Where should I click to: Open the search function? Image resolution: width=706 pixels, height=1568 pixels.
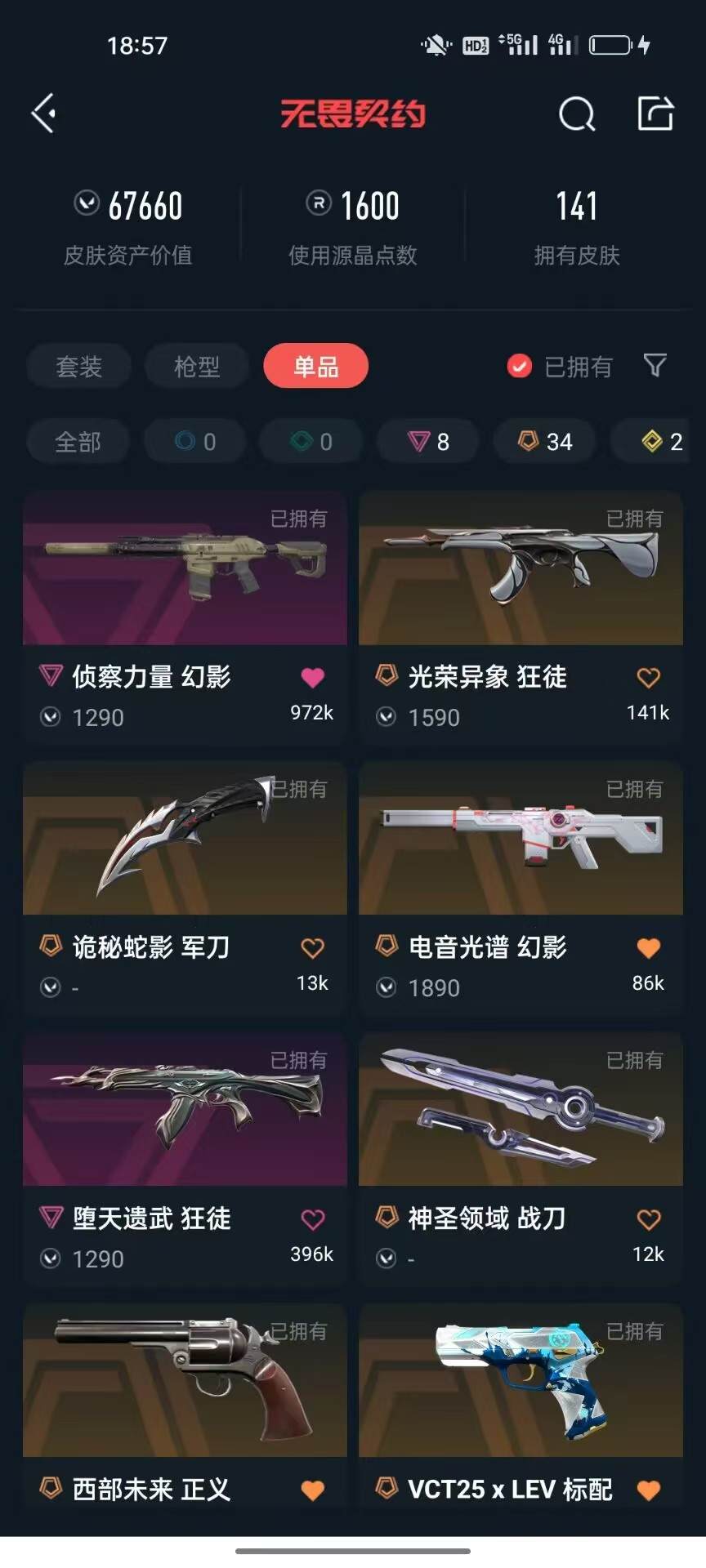pos(577,114)
